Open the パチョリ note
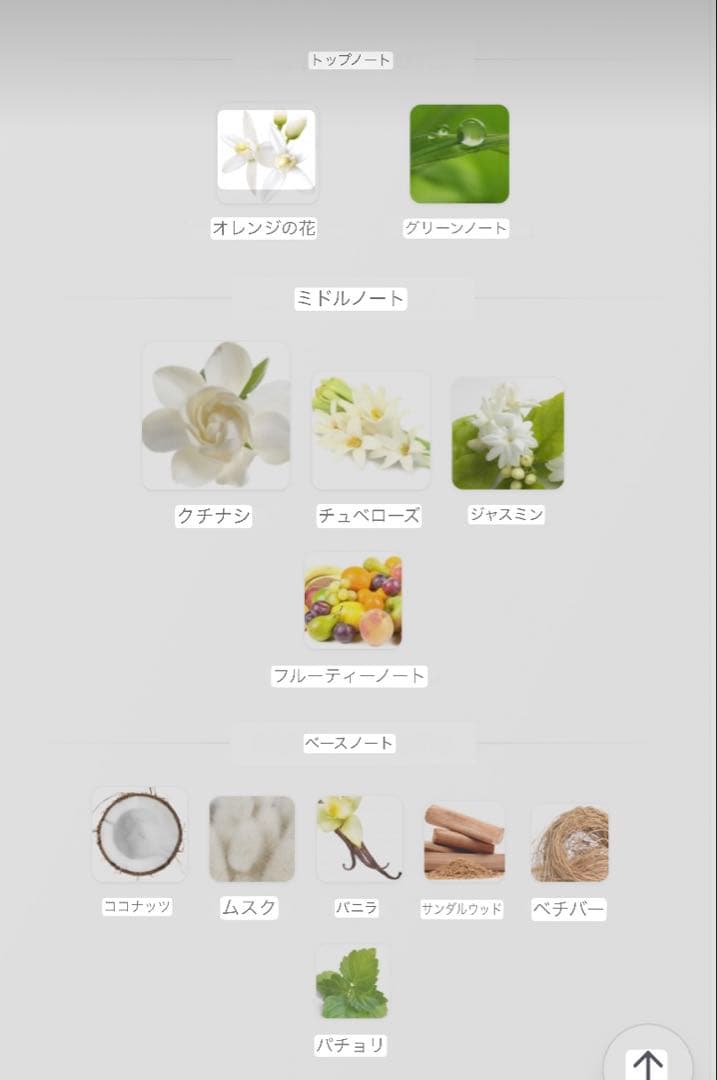Viewport: 717px width, 1080px height. (x=351, y=983)
